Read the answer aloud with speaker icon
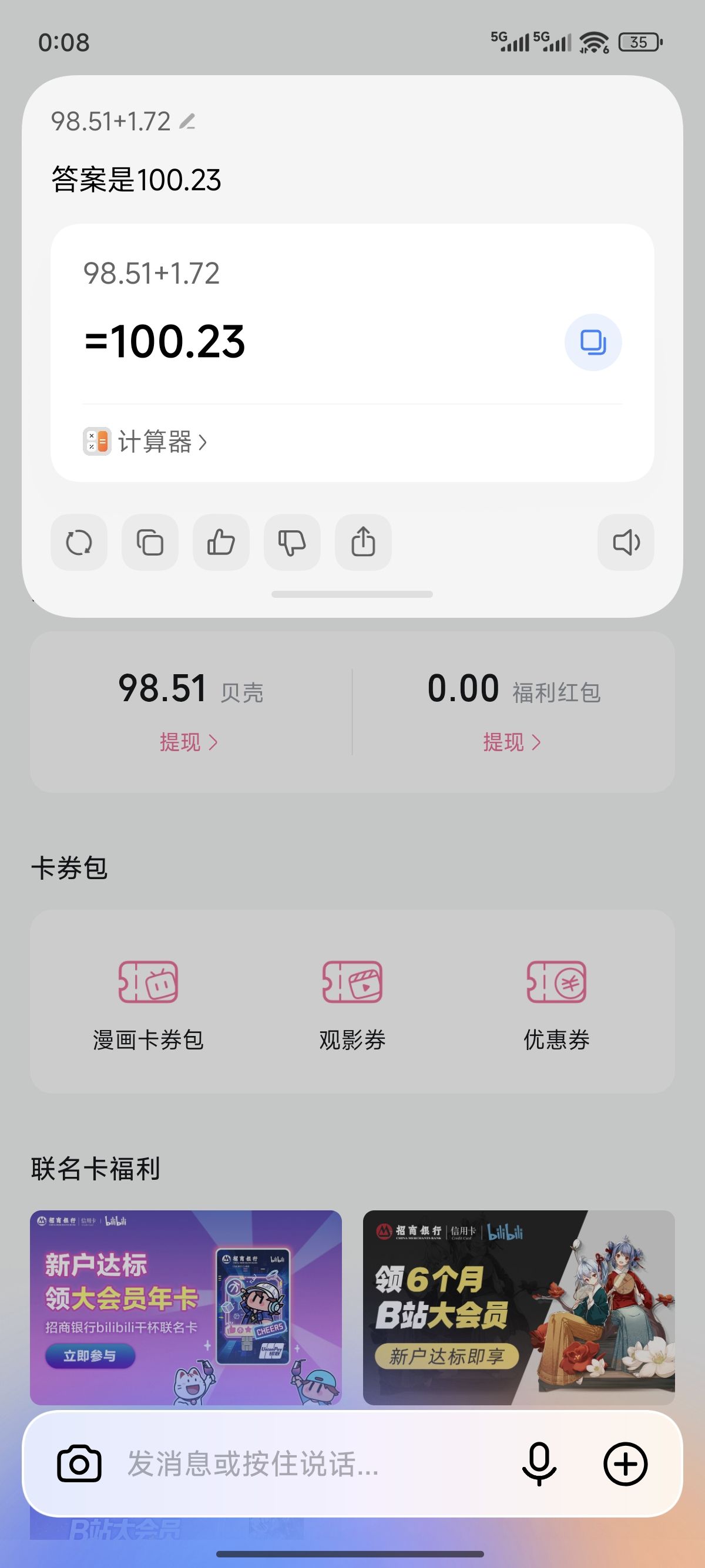Viewport: 705px width, 1568px height. tap(625, 543)
